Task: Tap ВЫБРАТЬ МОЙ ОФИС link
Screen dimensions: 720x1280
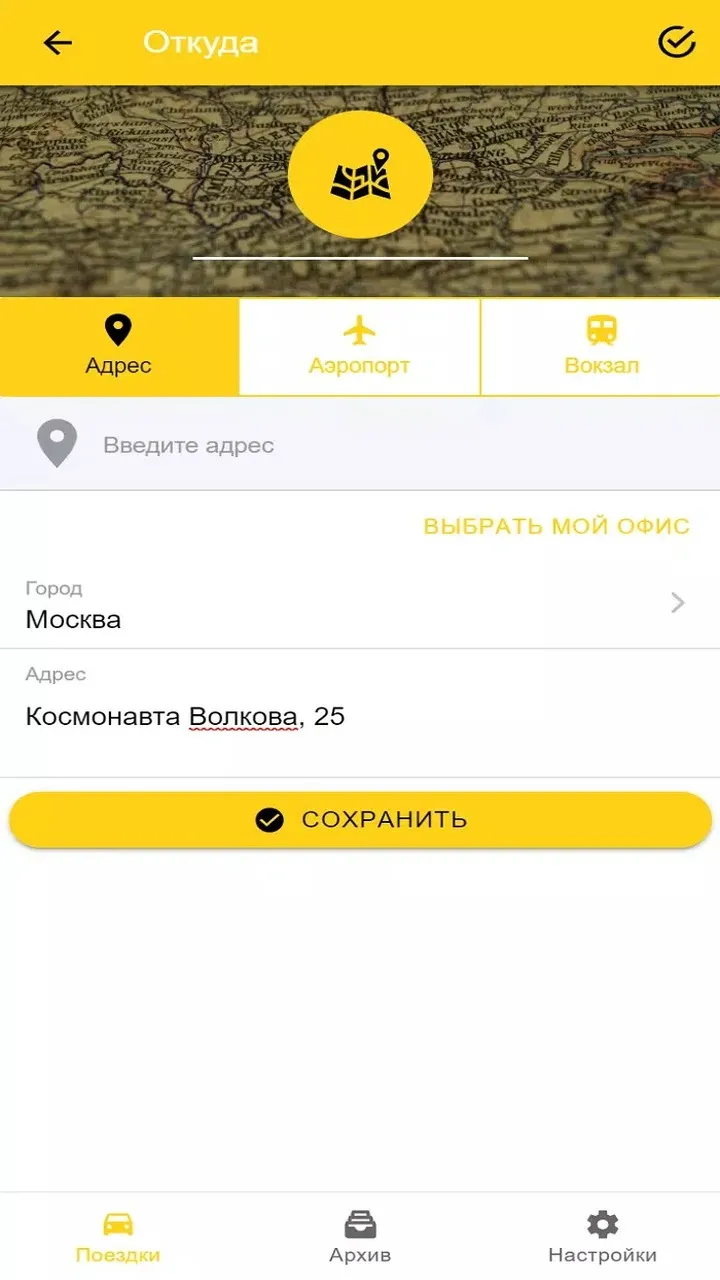Action: 557,526
